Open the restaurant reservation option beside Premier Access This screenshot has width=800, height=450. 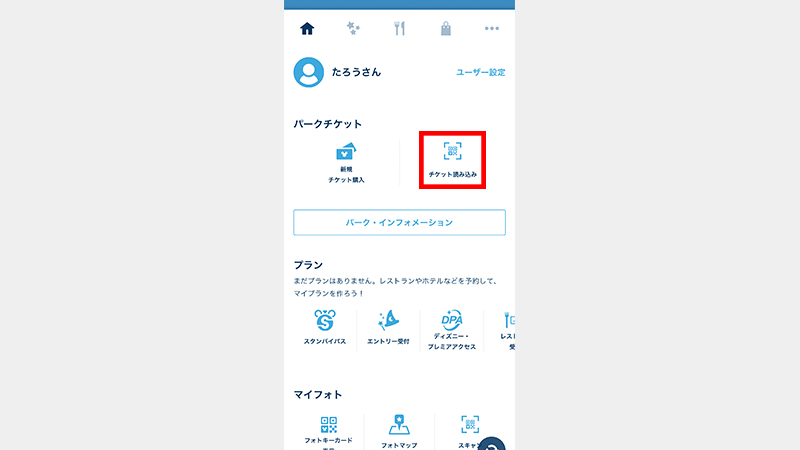point(507,328)
